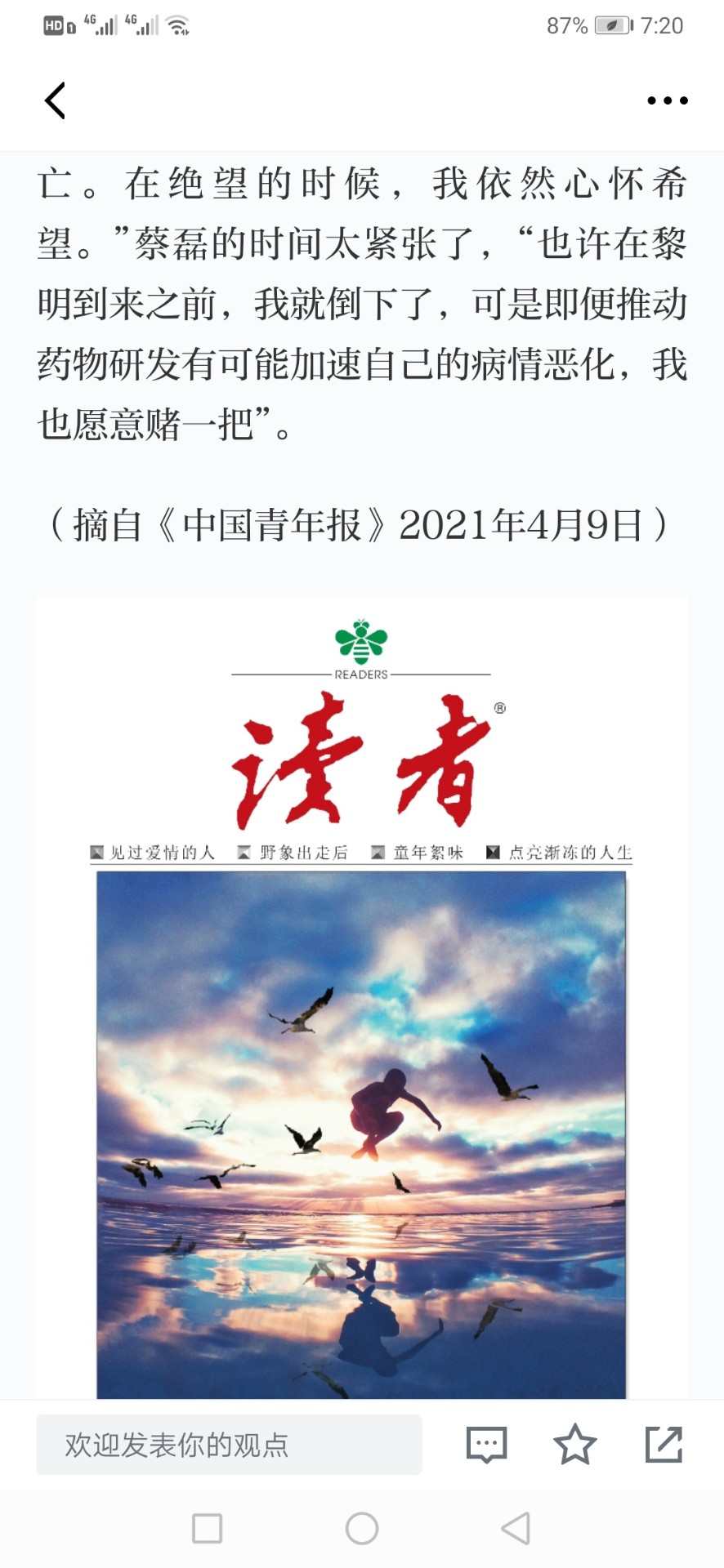Open the three-dot overflow menu
The width and height of the screenshot is (724, 1568).
[667, 100]
